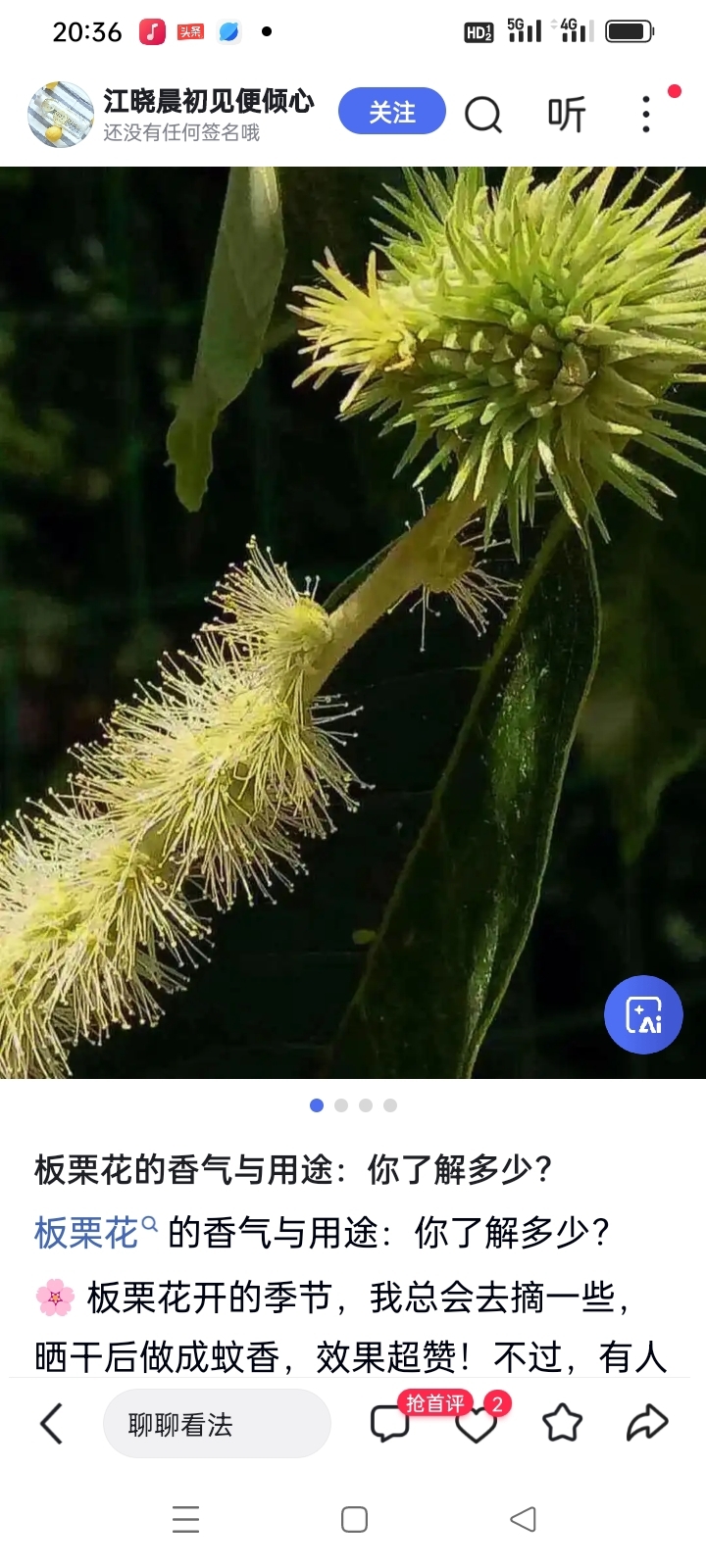This screenshot has width=706, height=1568.
Task: Listen to the article via 听
Action: click(566, 115)
